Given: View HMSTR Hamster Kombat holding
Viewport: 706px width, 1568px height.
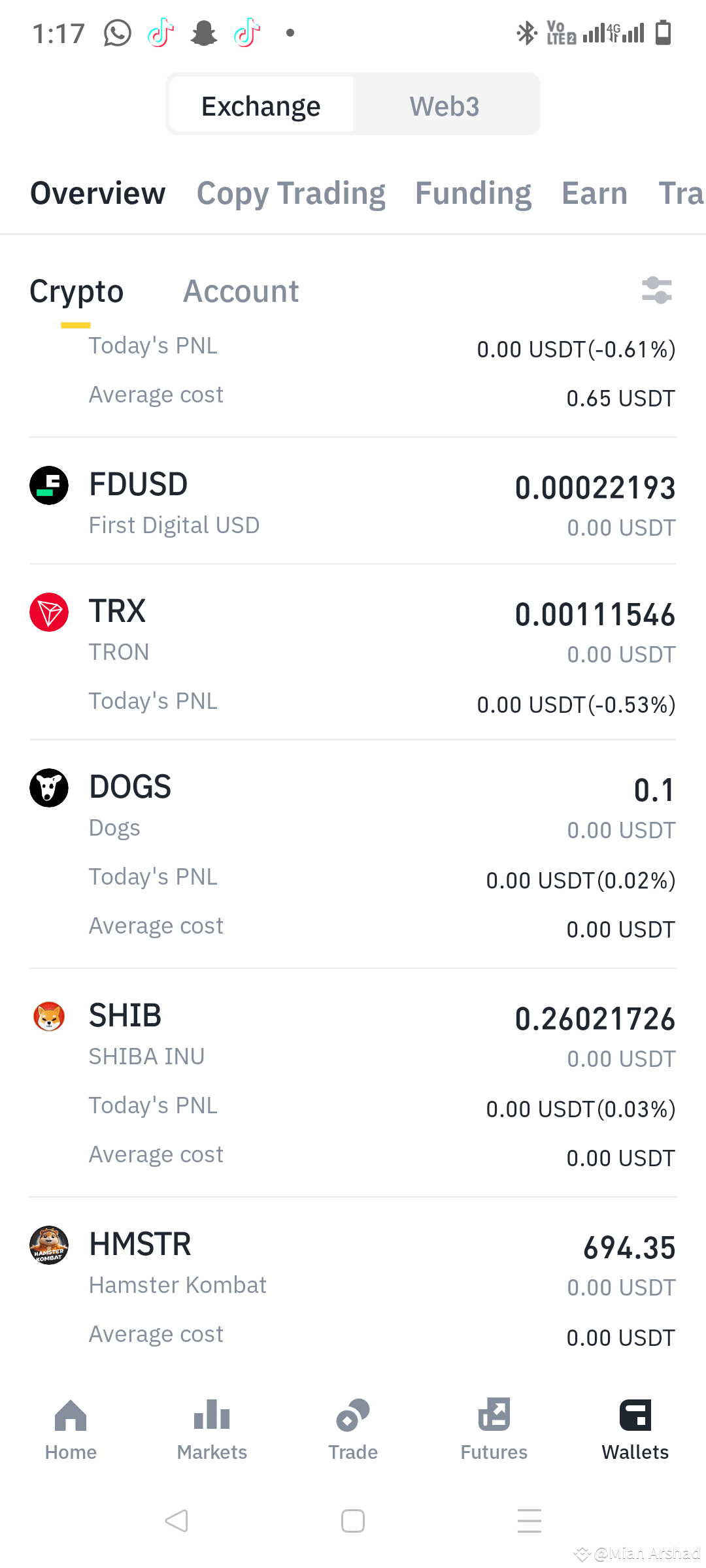Looking at the screenshot, I should pos(353,1287).
